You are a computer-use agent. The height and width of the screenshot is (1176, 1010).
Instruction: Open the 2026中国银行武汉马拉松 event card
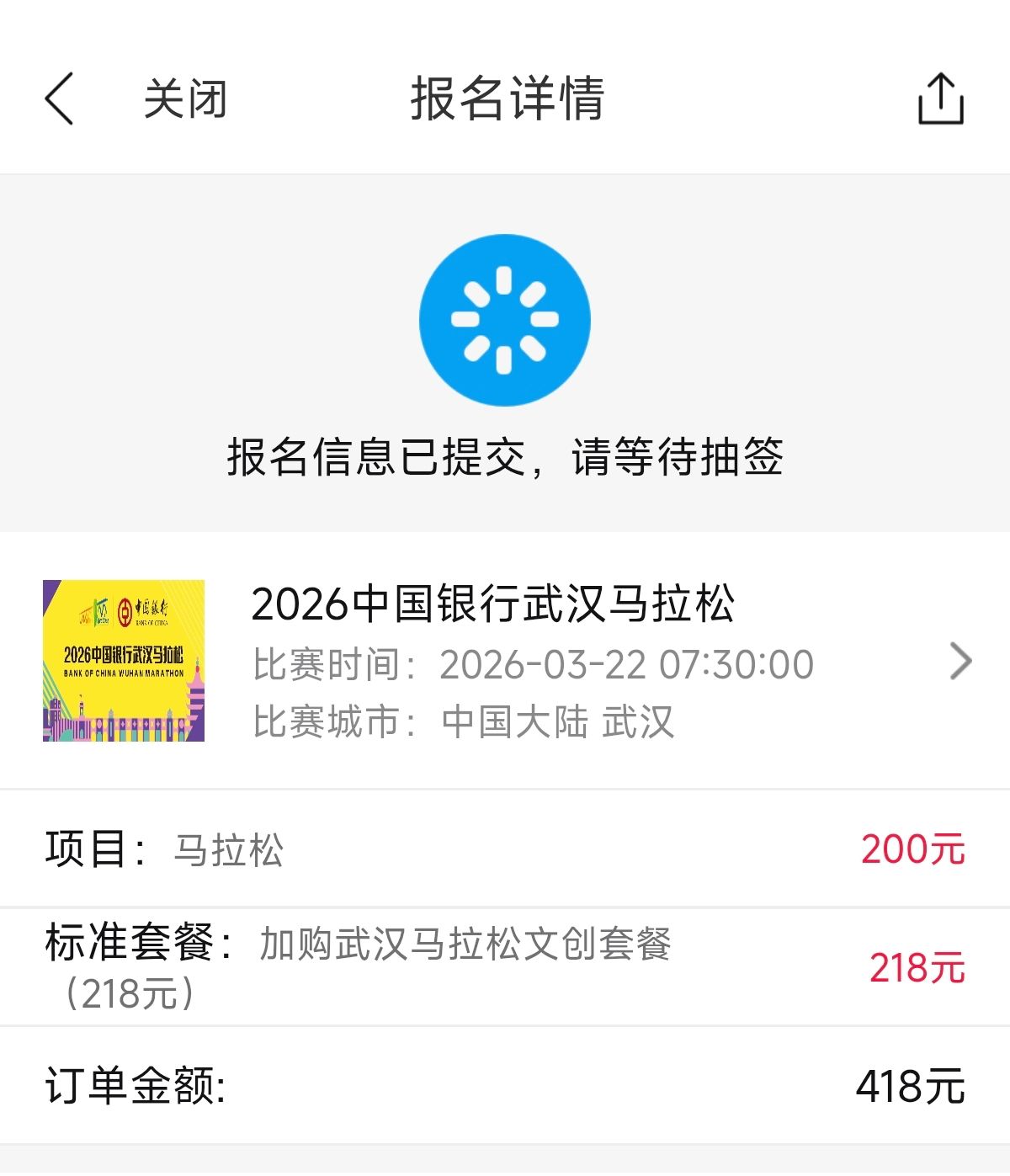pyautogui.click(x=505, y=661)
